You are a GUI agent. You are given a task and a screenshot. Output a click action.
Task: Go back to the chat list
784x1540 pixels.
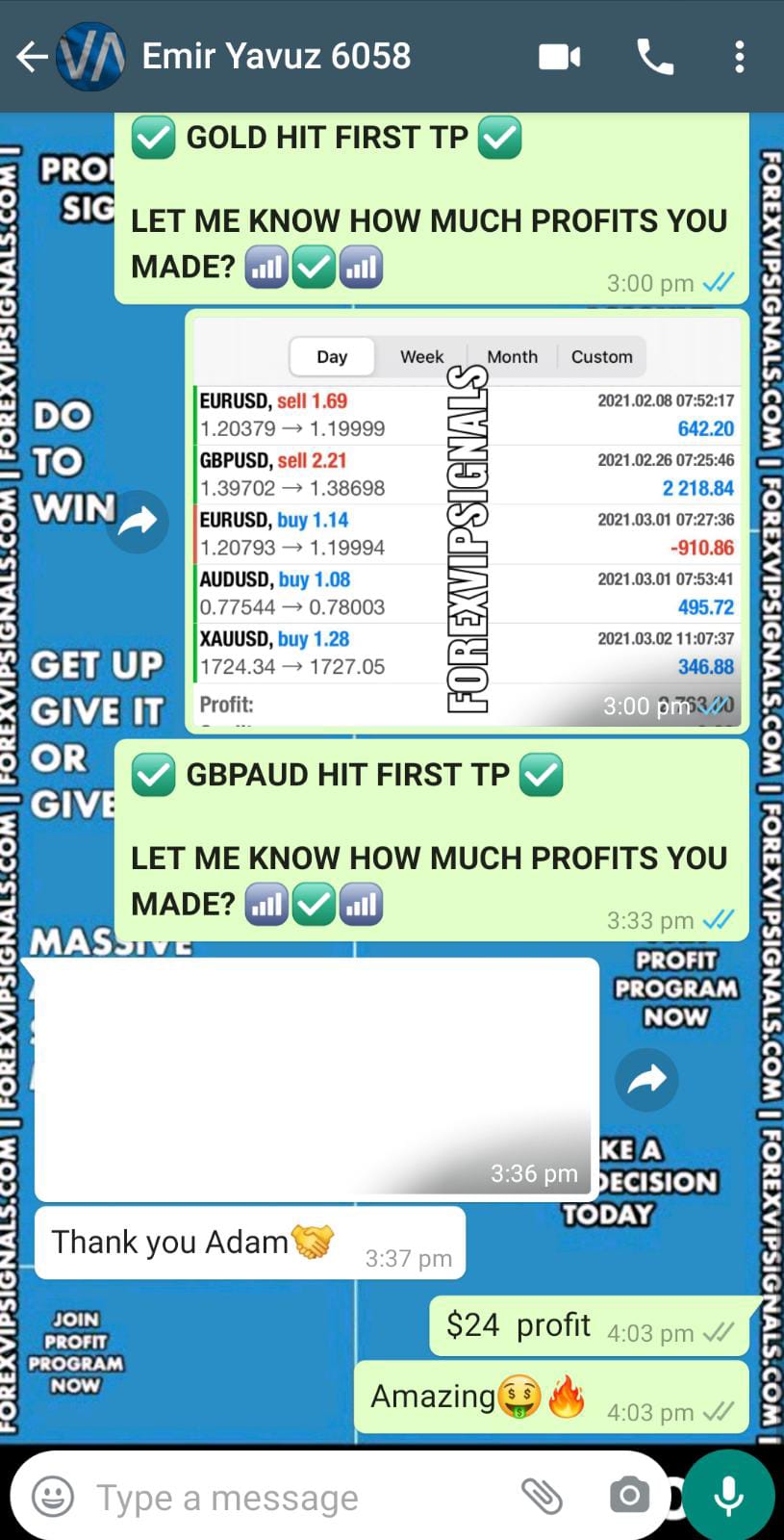pos(31,57)
